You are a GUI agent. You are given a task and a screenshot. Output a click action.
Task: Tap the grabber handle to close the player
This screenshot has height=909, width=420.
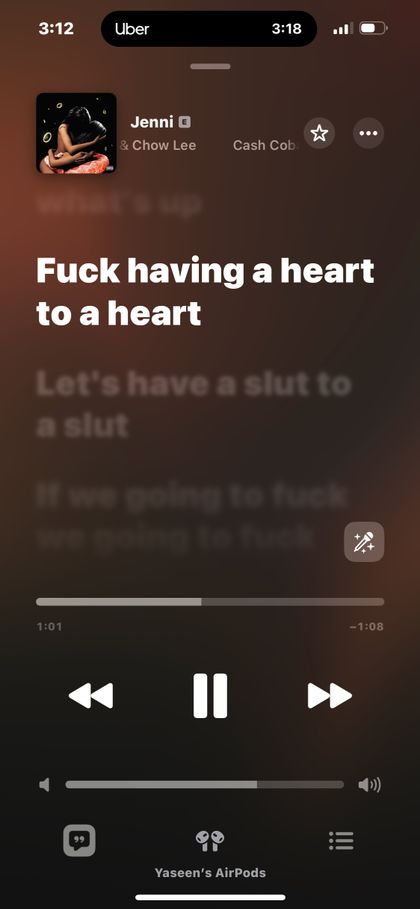210,67
